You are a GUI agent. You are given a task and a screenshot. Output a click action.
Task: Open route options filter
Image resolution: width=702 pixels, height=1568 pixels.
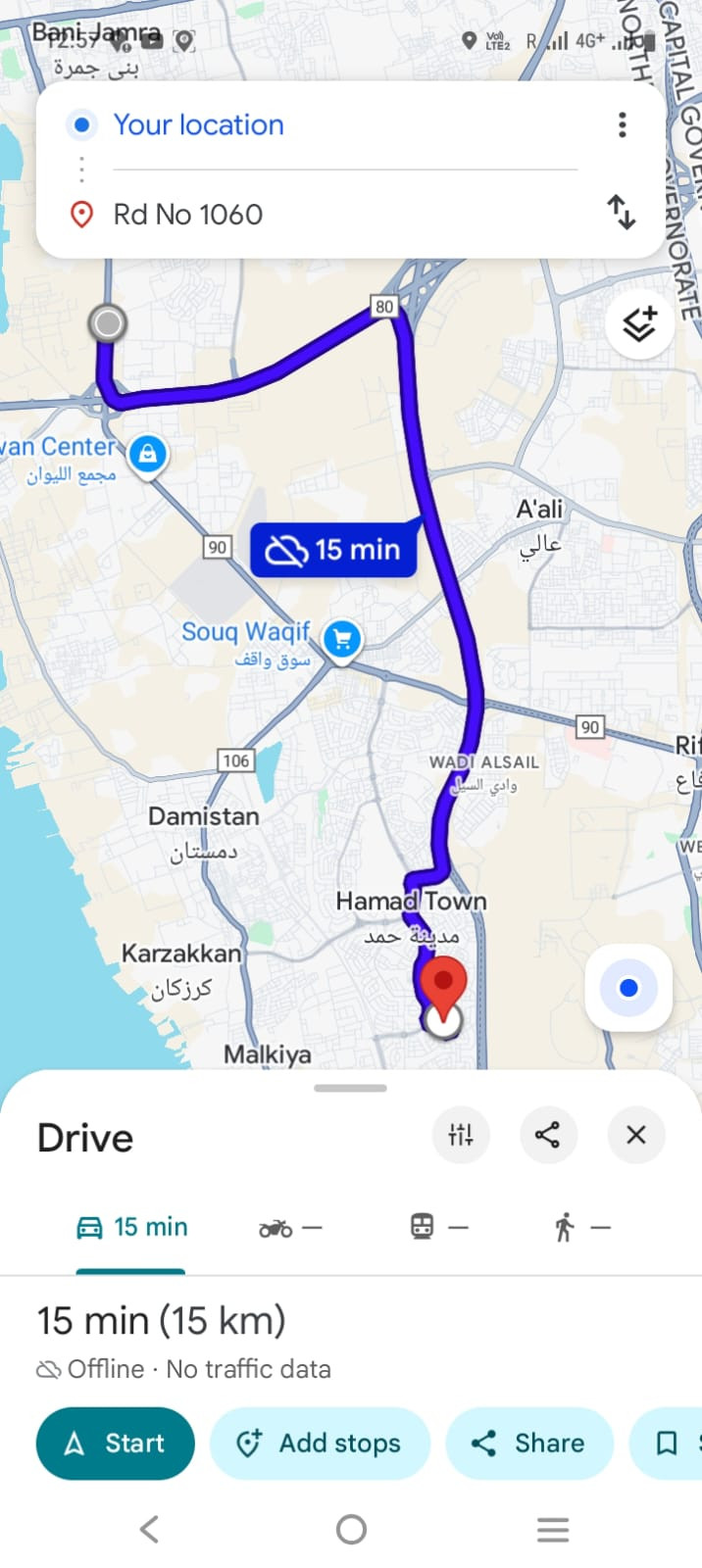[x=461, y=1135]
